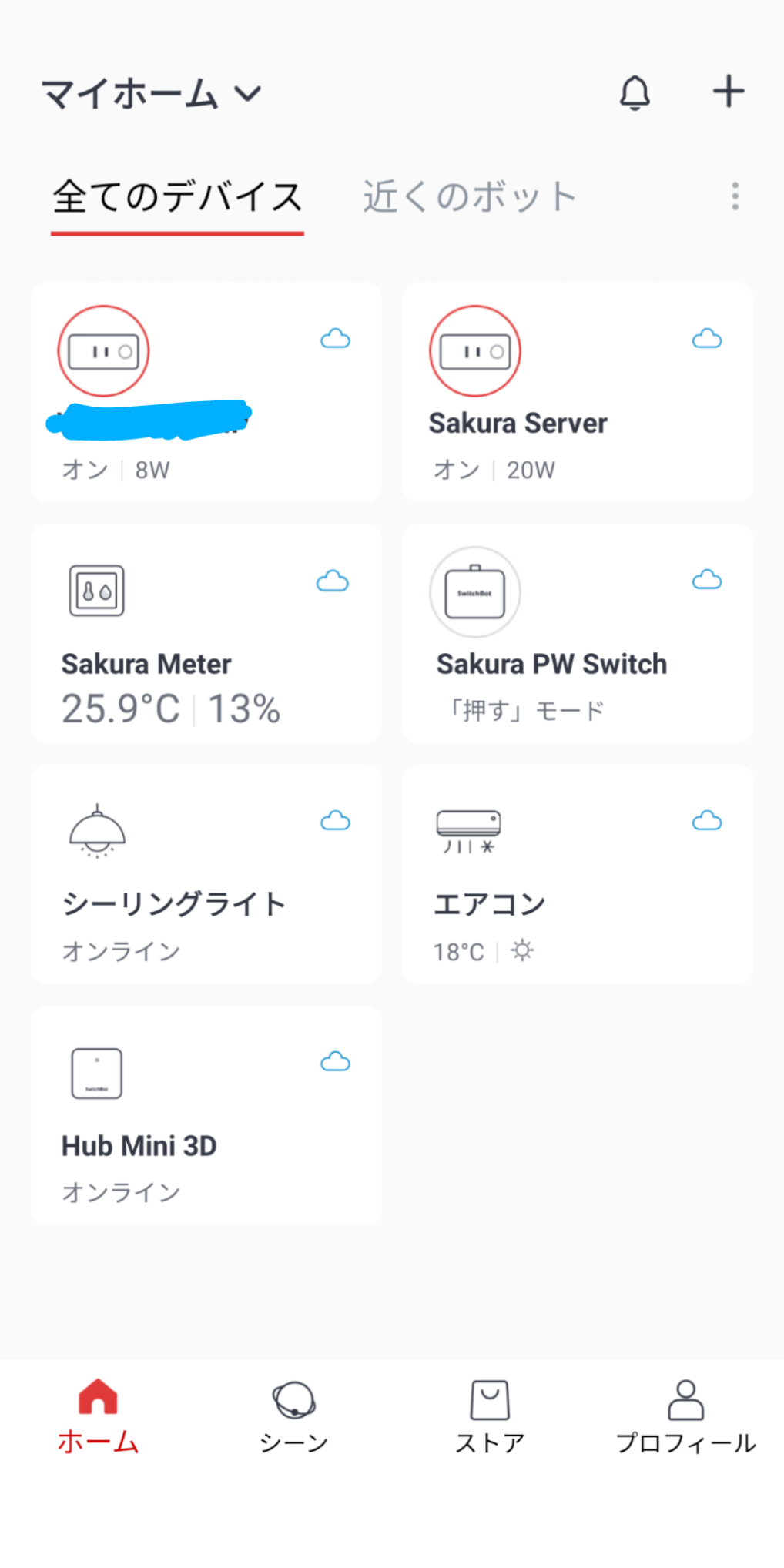Image resolution: width=784 pixels, height=1568 pixels.
Task: Open the notifications bell
Action: (x=635, y=93)
